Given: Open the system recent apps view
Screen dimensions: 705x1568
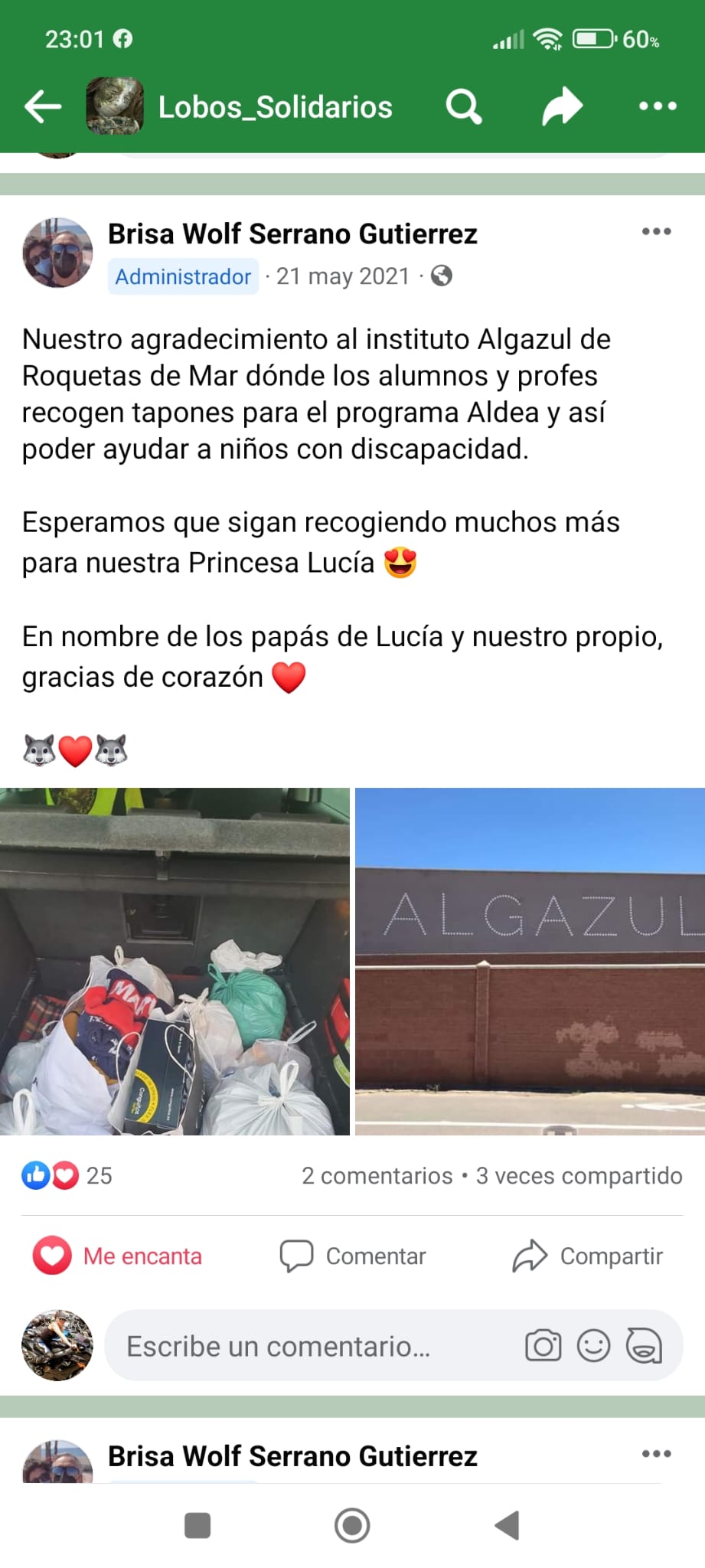Looking at the screenshot, I should pos(197,1526).
